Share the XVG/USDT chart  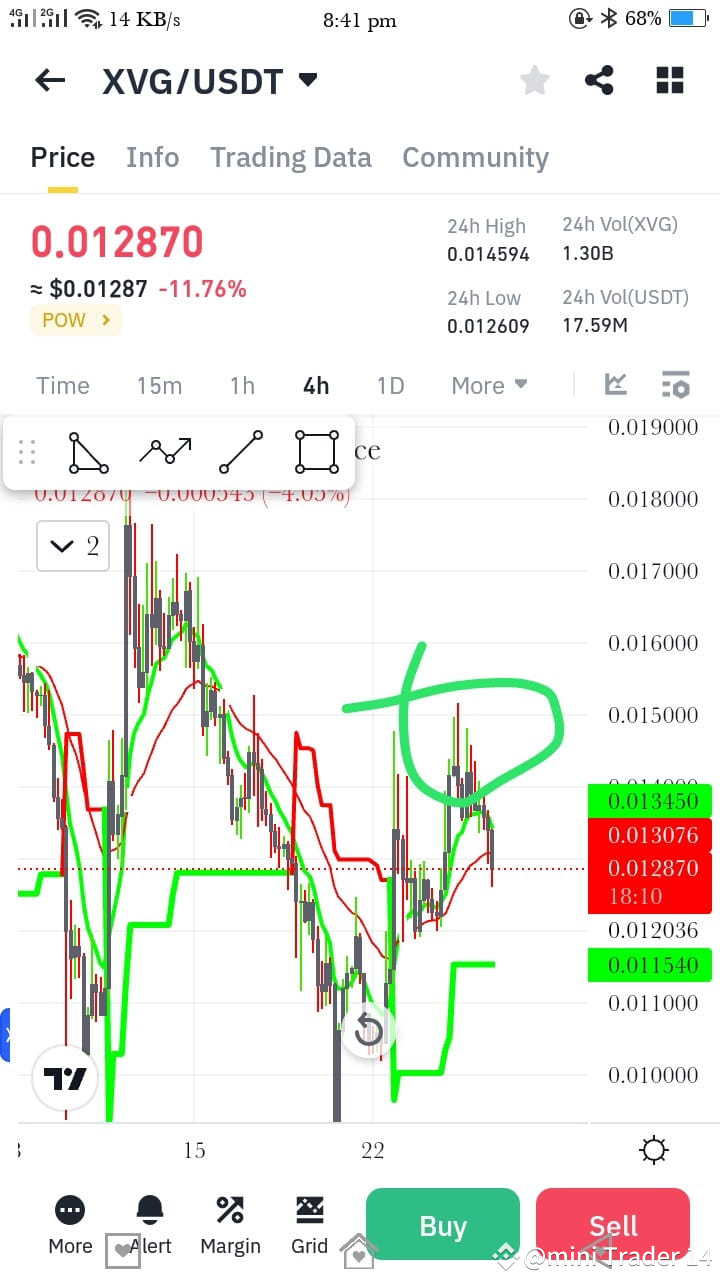coord(599,80)
